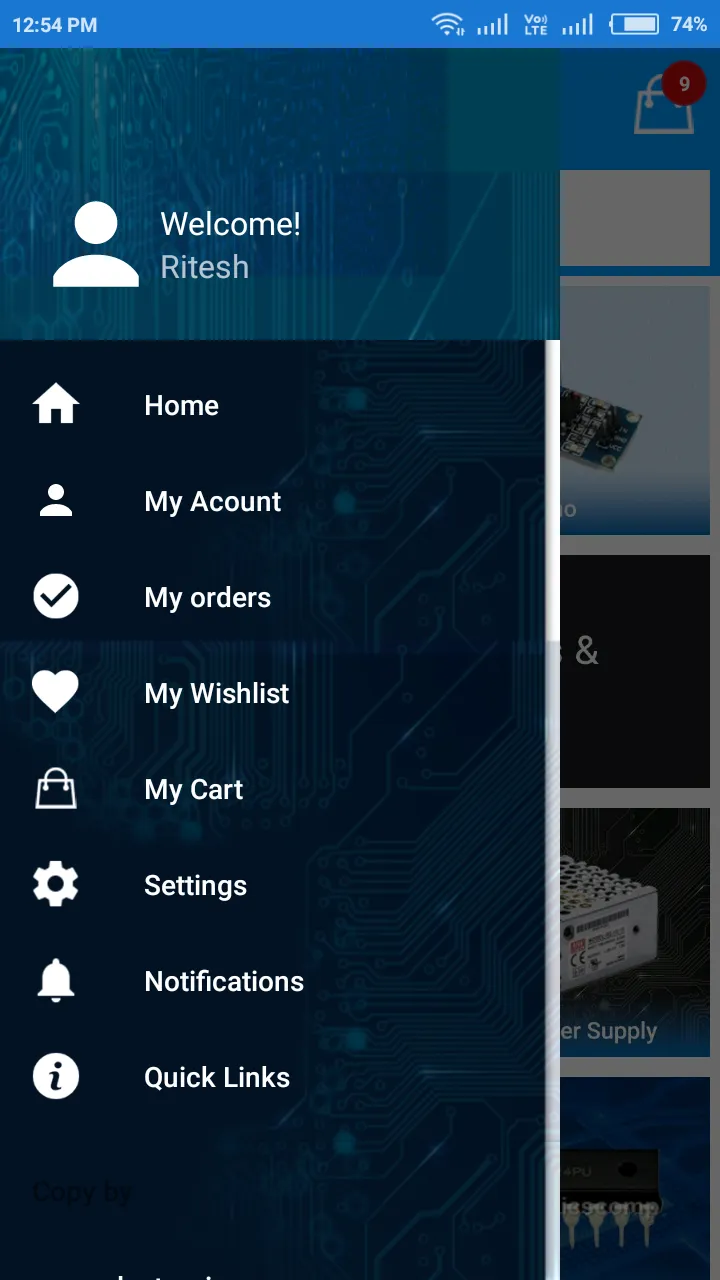720x1280 pixels.
Task: Check Notifications
Action: [223, 982]
